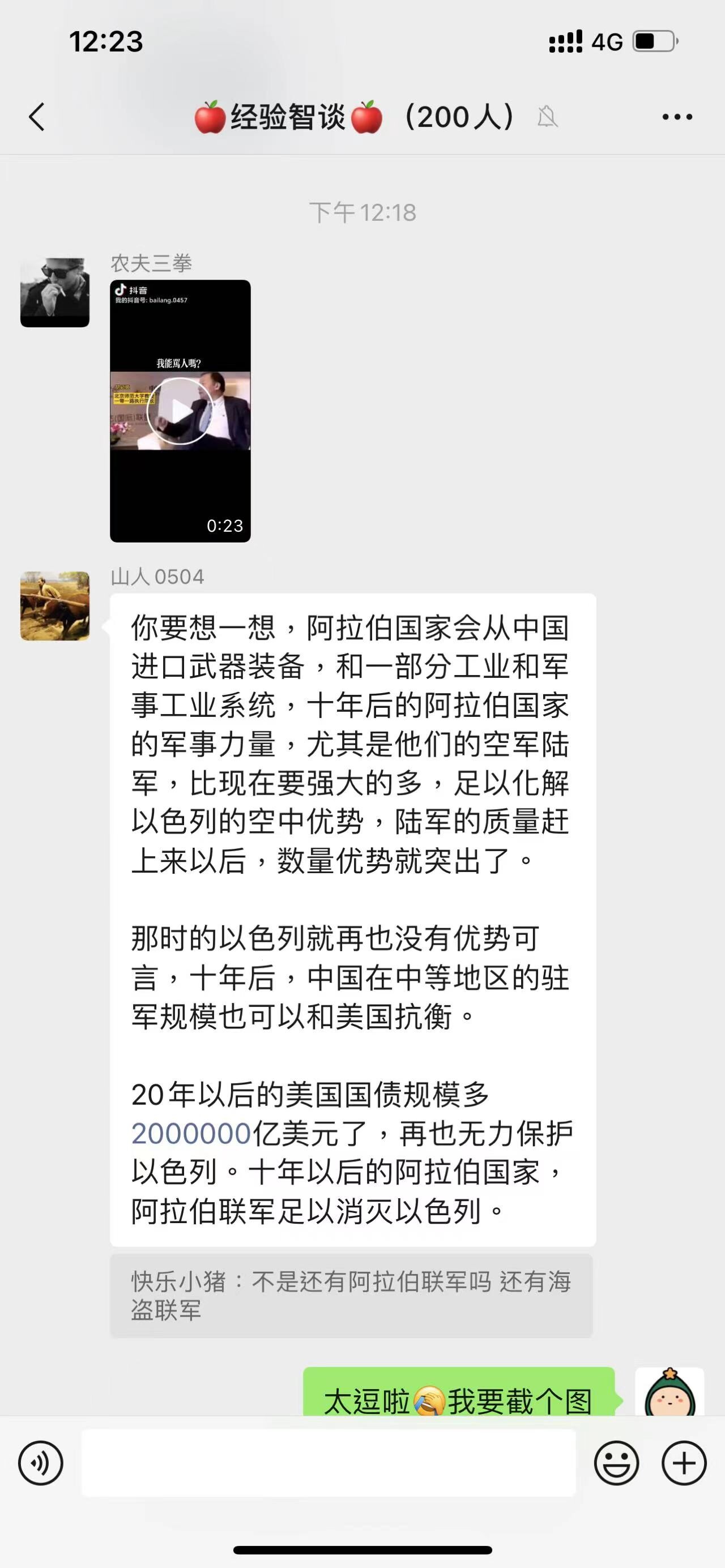
Task: Open my own avatar beside 太逗啦 message
Action: 669,1392
